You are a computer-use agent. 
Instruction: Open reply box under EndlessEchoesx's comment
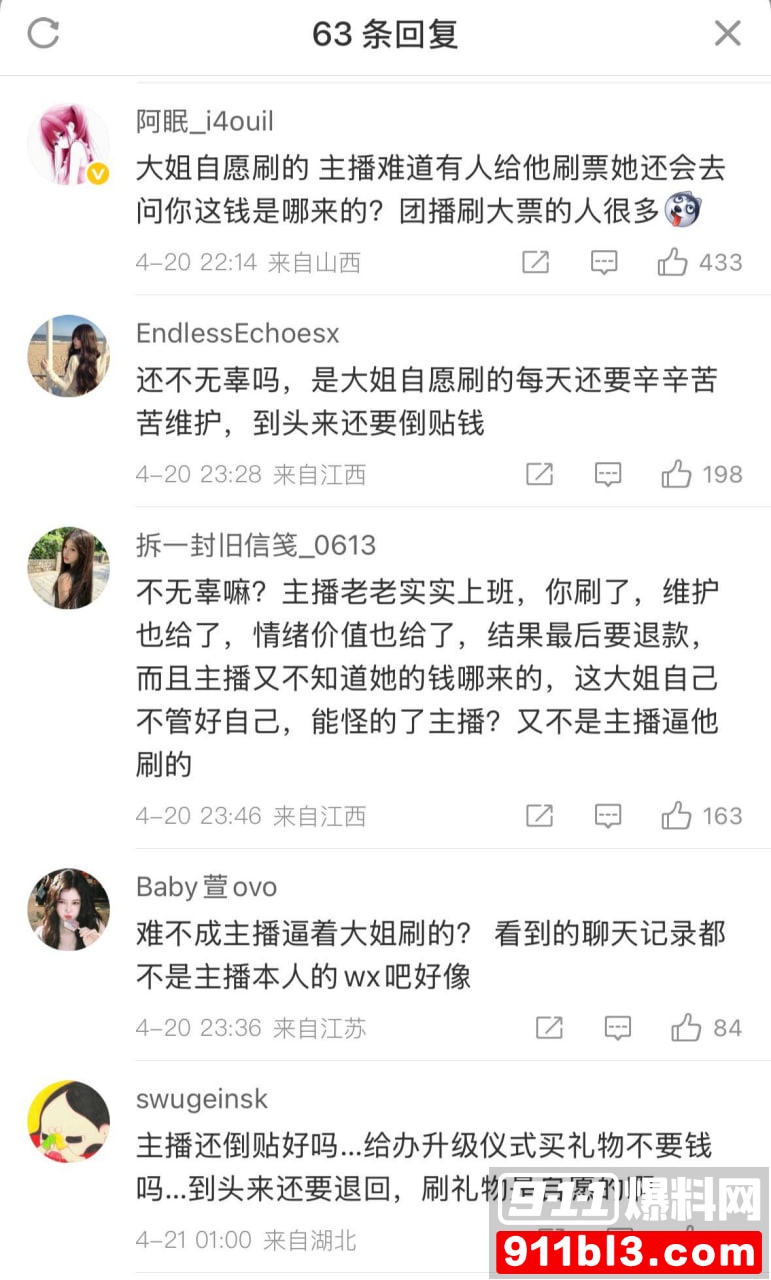click(607, 473)
